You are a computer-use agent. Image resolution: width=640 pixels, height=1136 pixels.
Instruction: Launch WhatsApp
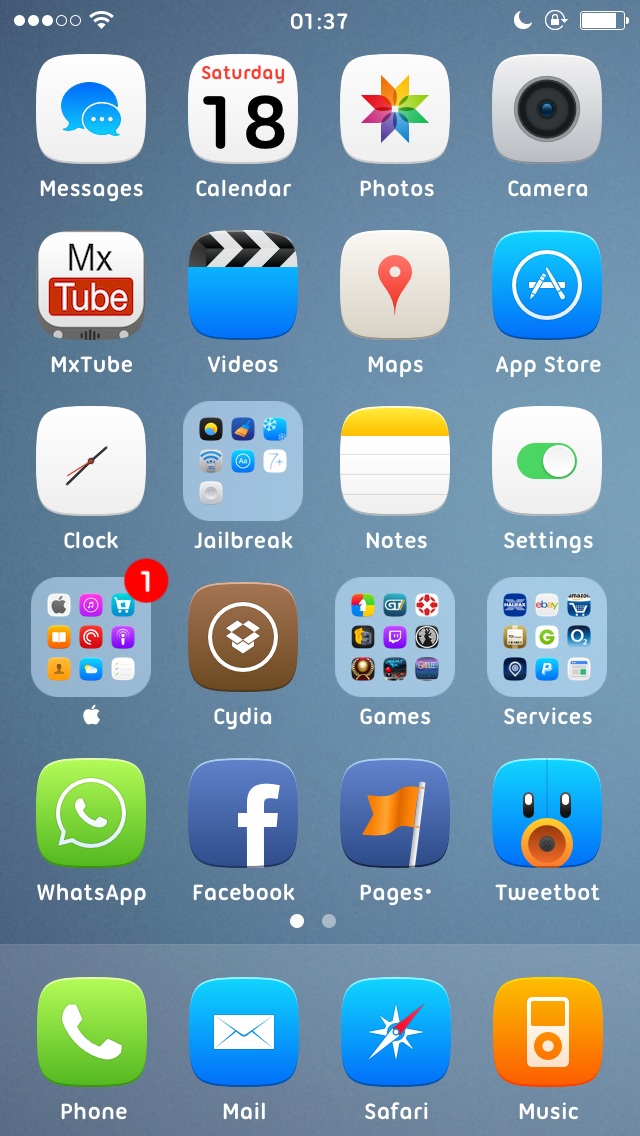coord(91,814)
